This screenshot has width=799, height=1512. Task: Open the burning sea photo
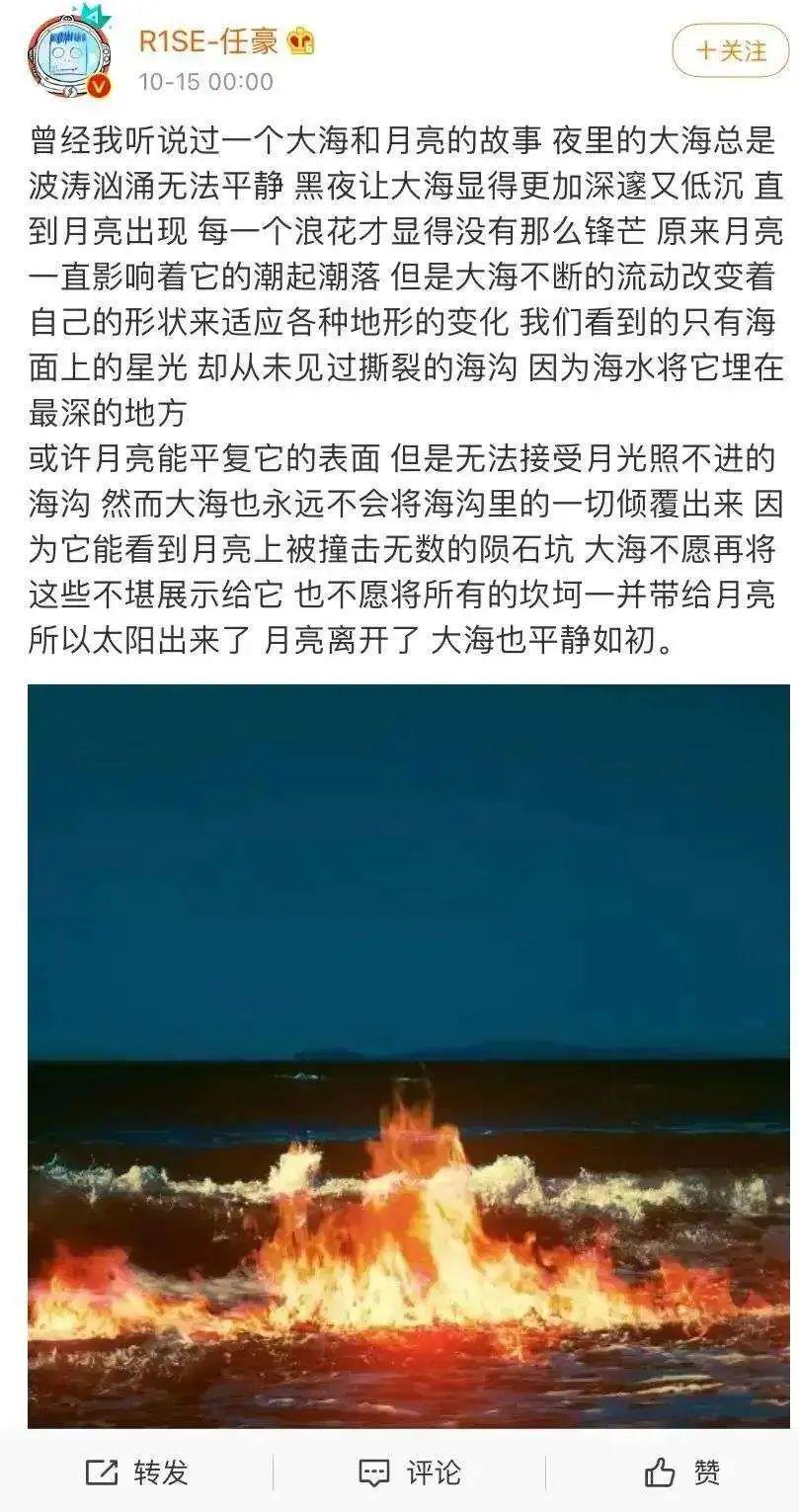408,1056
